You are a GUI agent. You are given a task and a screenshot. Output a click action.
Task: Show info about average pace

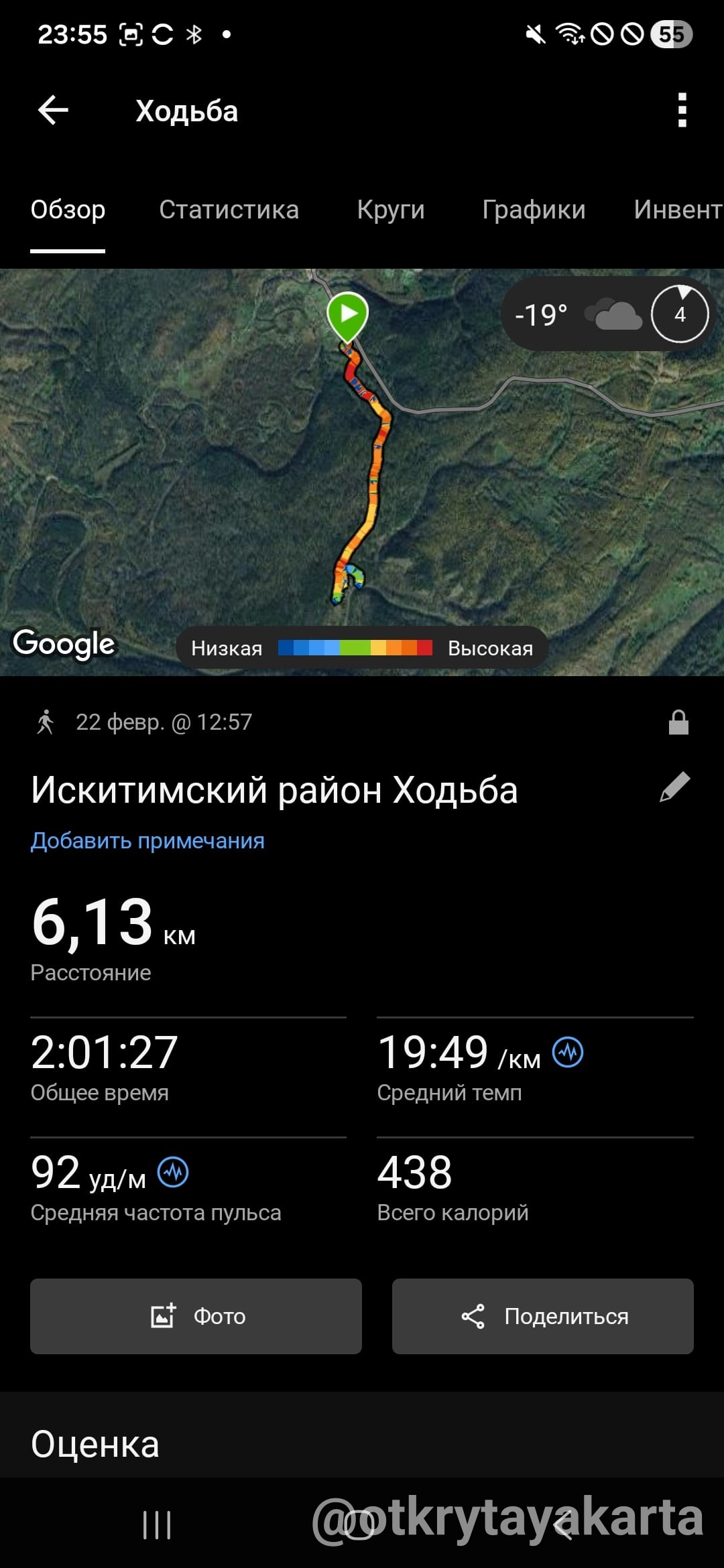(568, 1053)
